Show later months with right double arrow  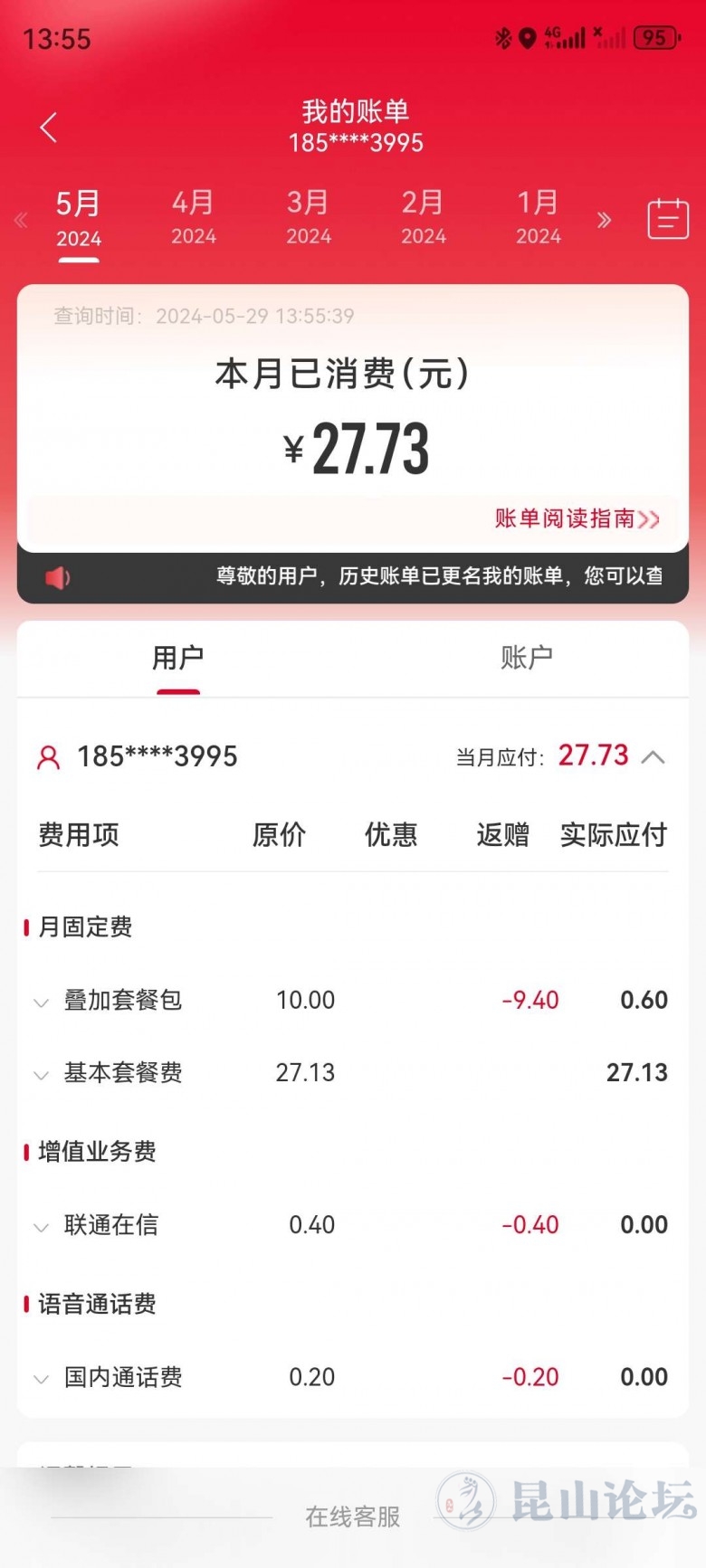pyautogui.click(x=605, y=220)
